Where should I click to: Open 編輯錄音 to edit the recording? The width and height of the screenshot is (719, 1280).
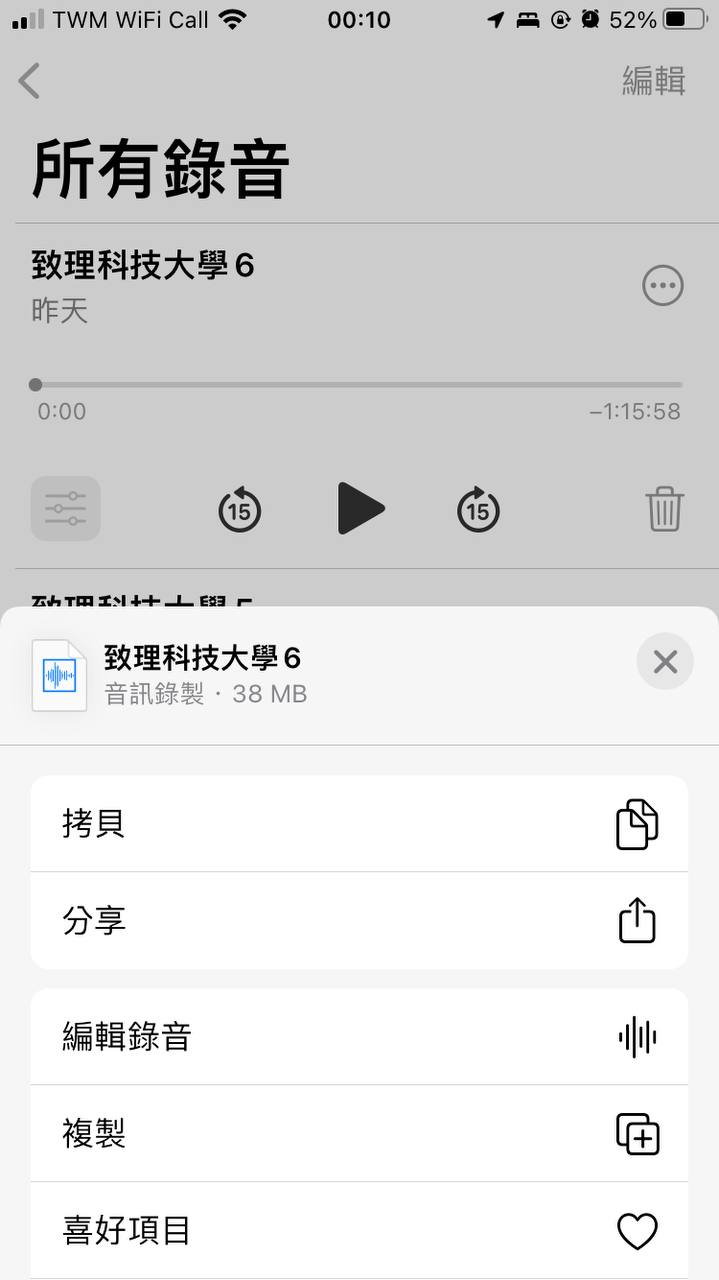[359, 1037]
